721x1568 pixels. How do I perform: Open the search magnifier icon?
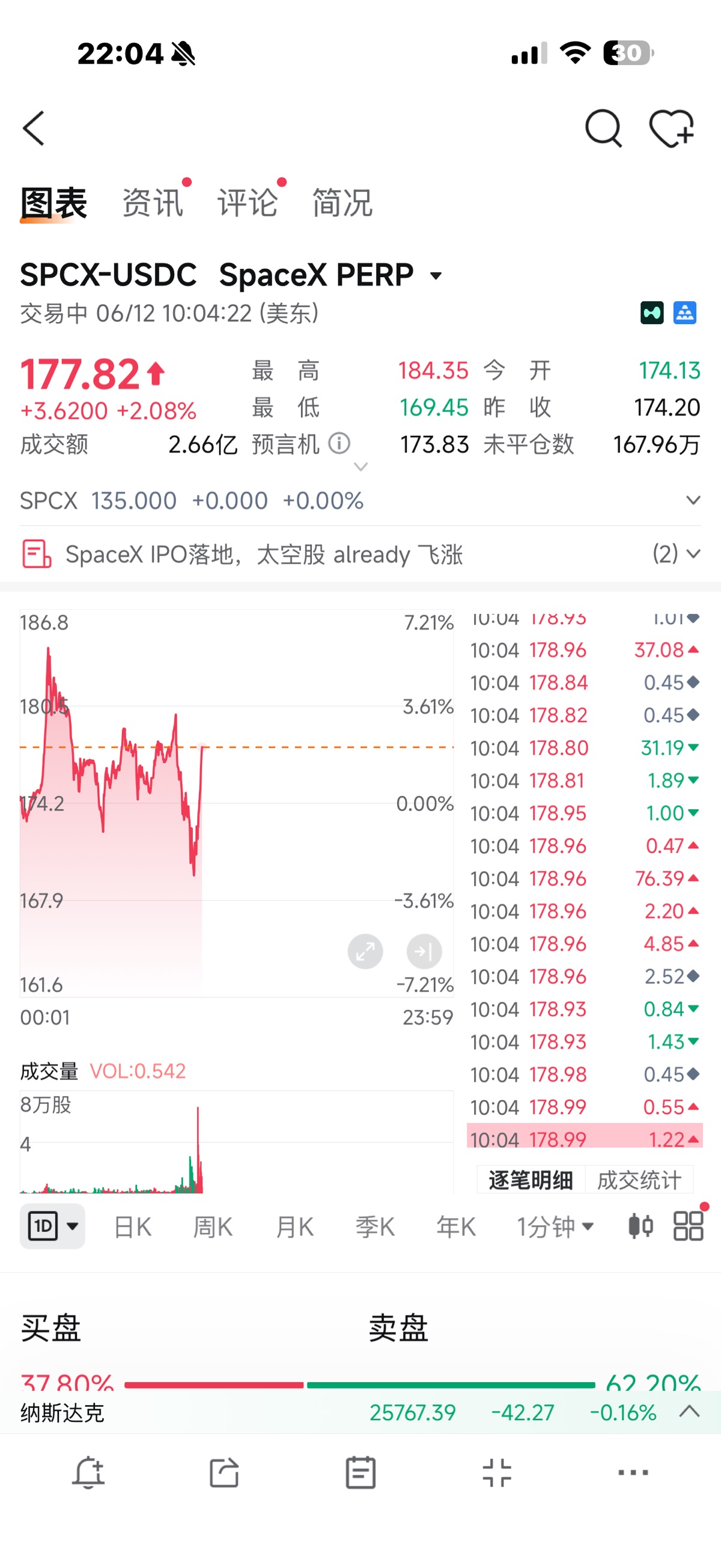pos(603,129)
